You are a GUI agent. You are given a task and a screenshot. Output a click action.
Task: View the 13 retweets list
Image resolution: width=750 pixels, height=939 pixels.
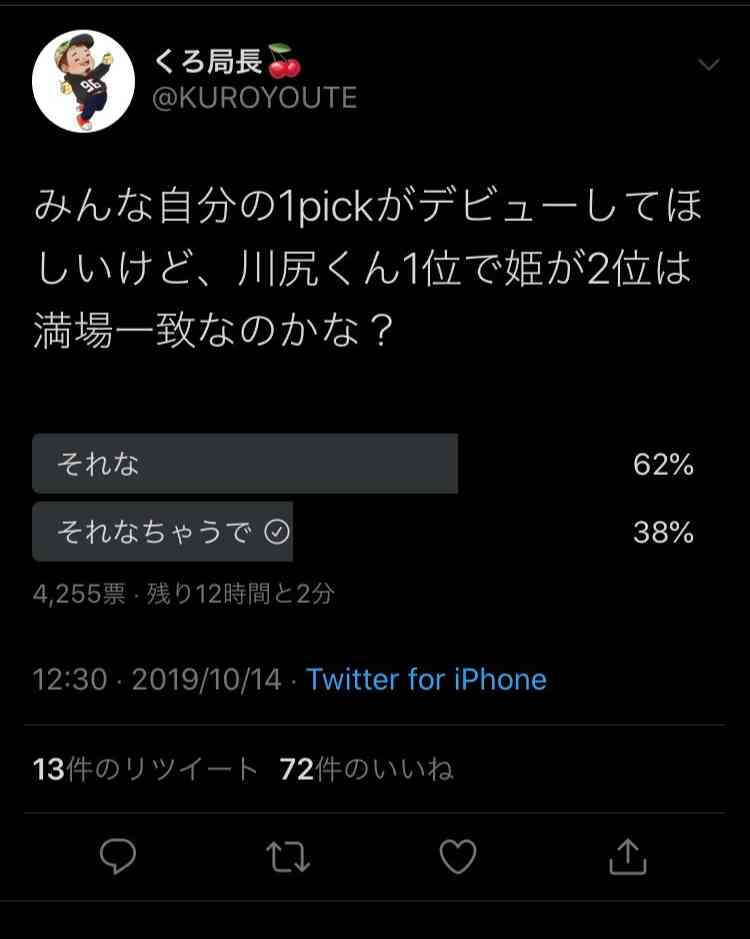(x=146, y=769)
